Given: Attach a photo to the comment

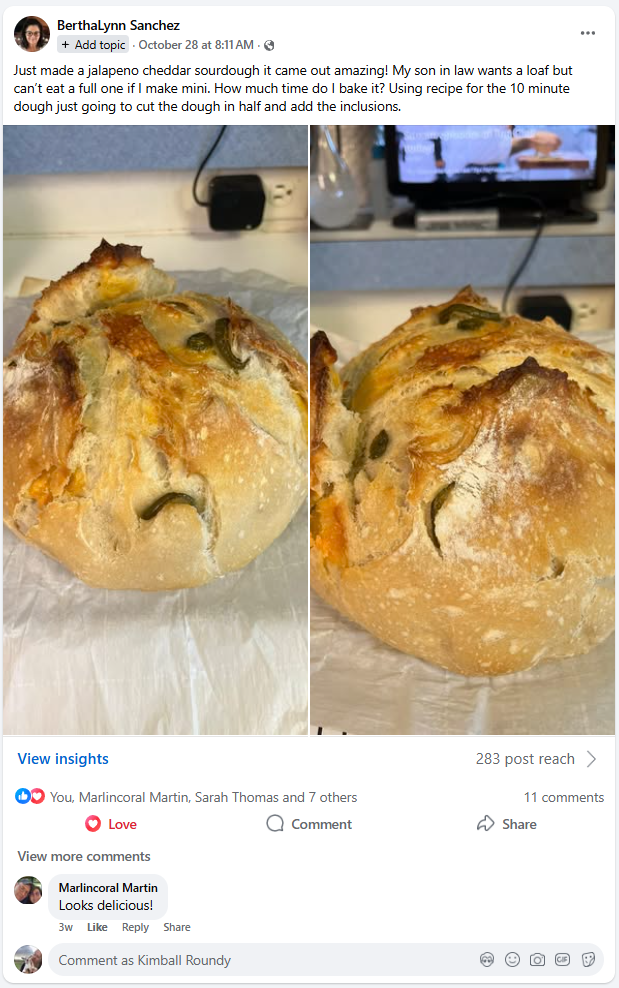Looking at the screenshot, I should [537, 960].
